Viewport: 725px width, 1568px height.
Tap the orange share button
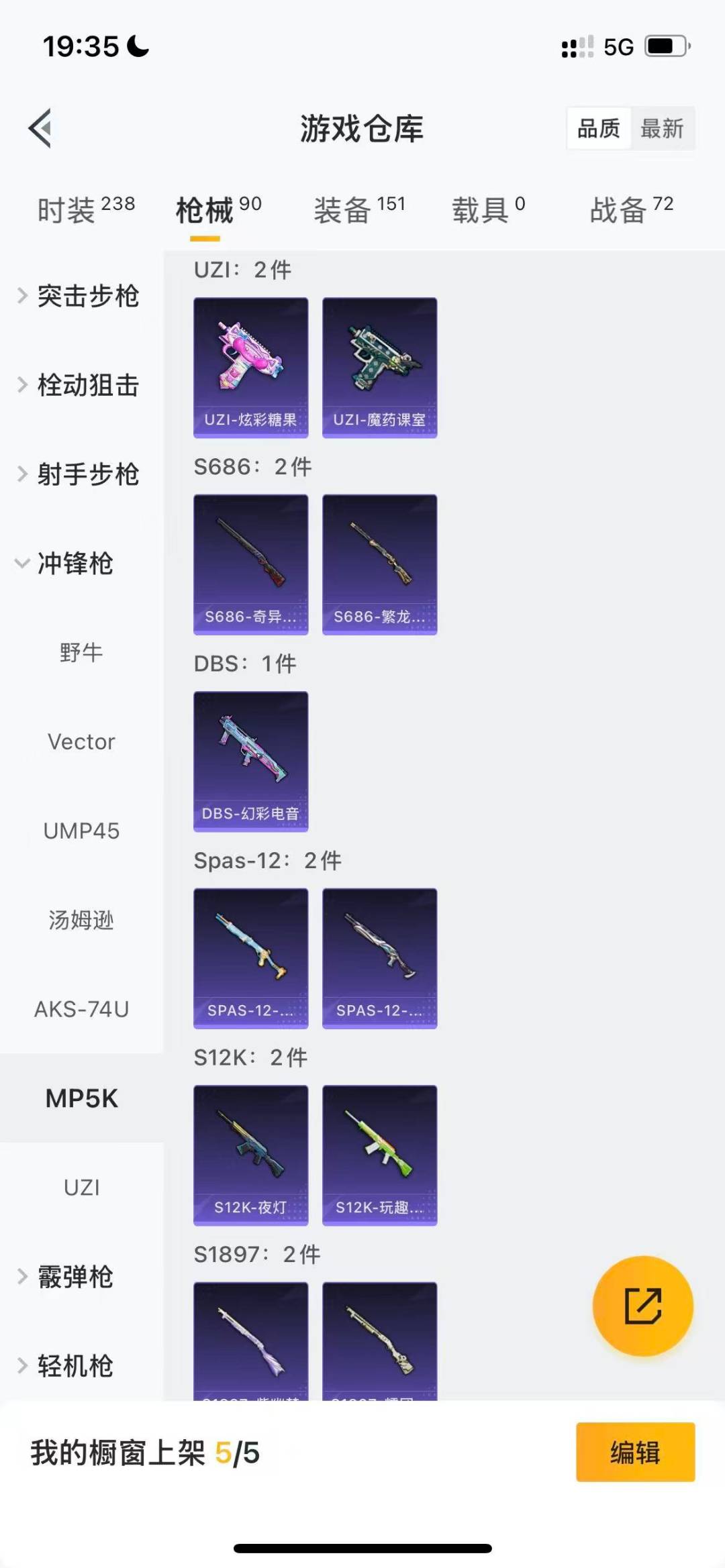coord(642,1305)
